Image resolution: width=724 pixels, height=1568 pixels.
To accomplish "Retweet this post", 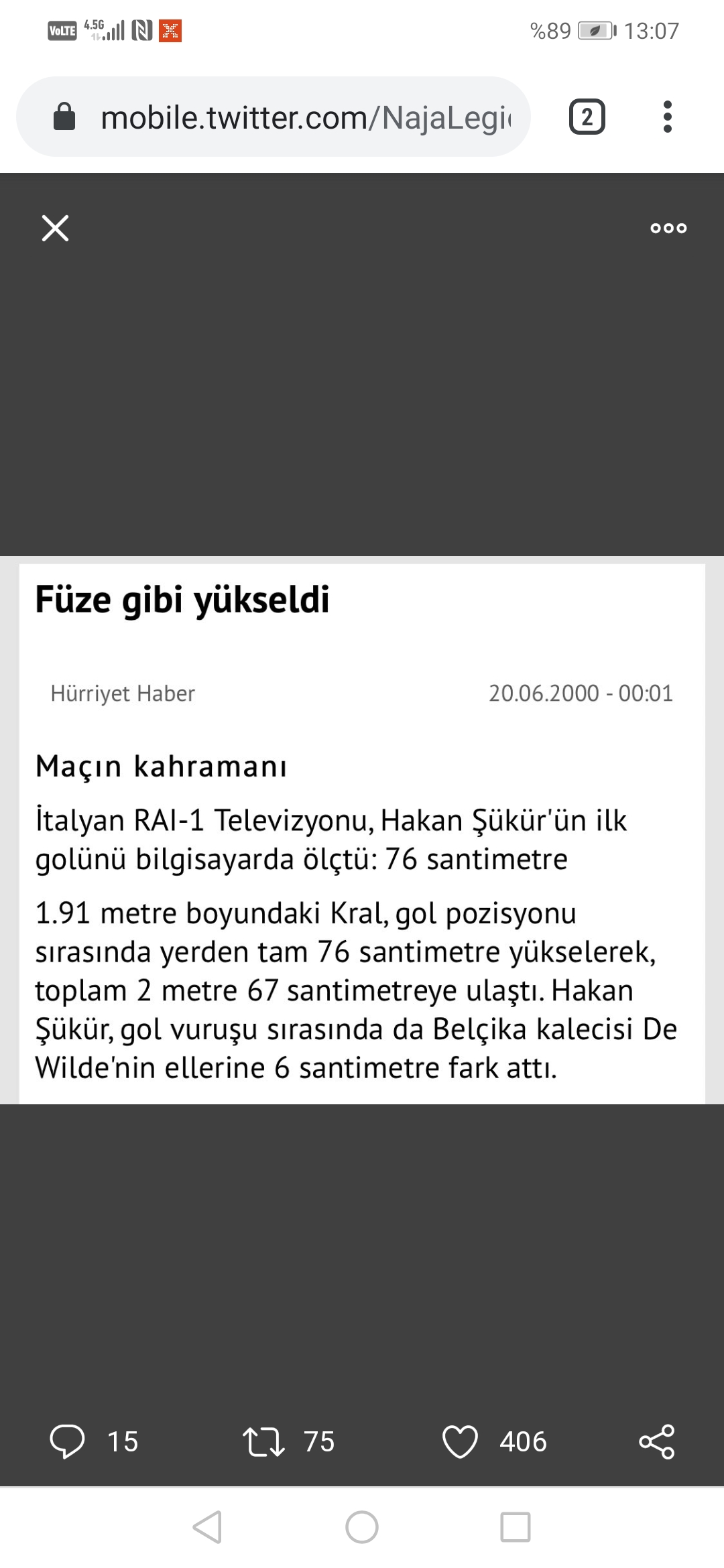I will coord(263,1441).
